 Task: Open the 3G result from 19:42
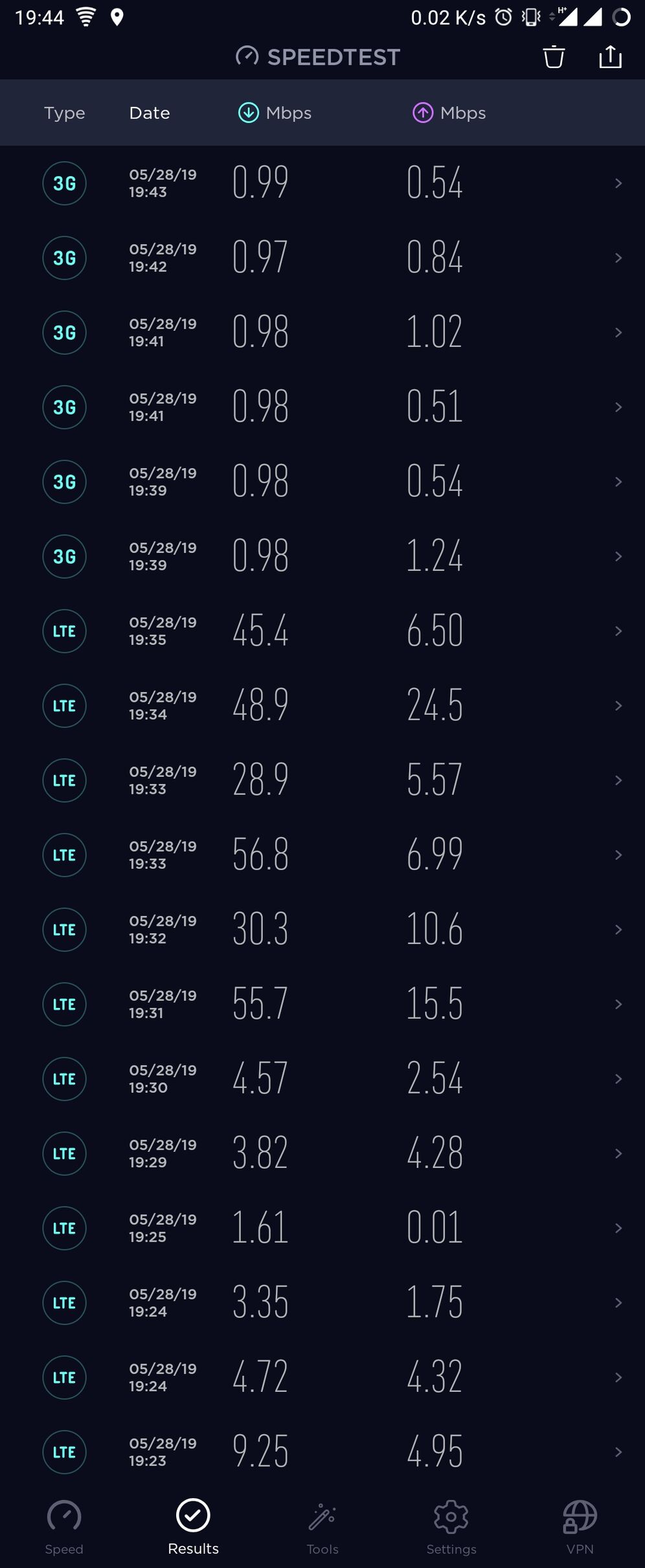point(322,258)
